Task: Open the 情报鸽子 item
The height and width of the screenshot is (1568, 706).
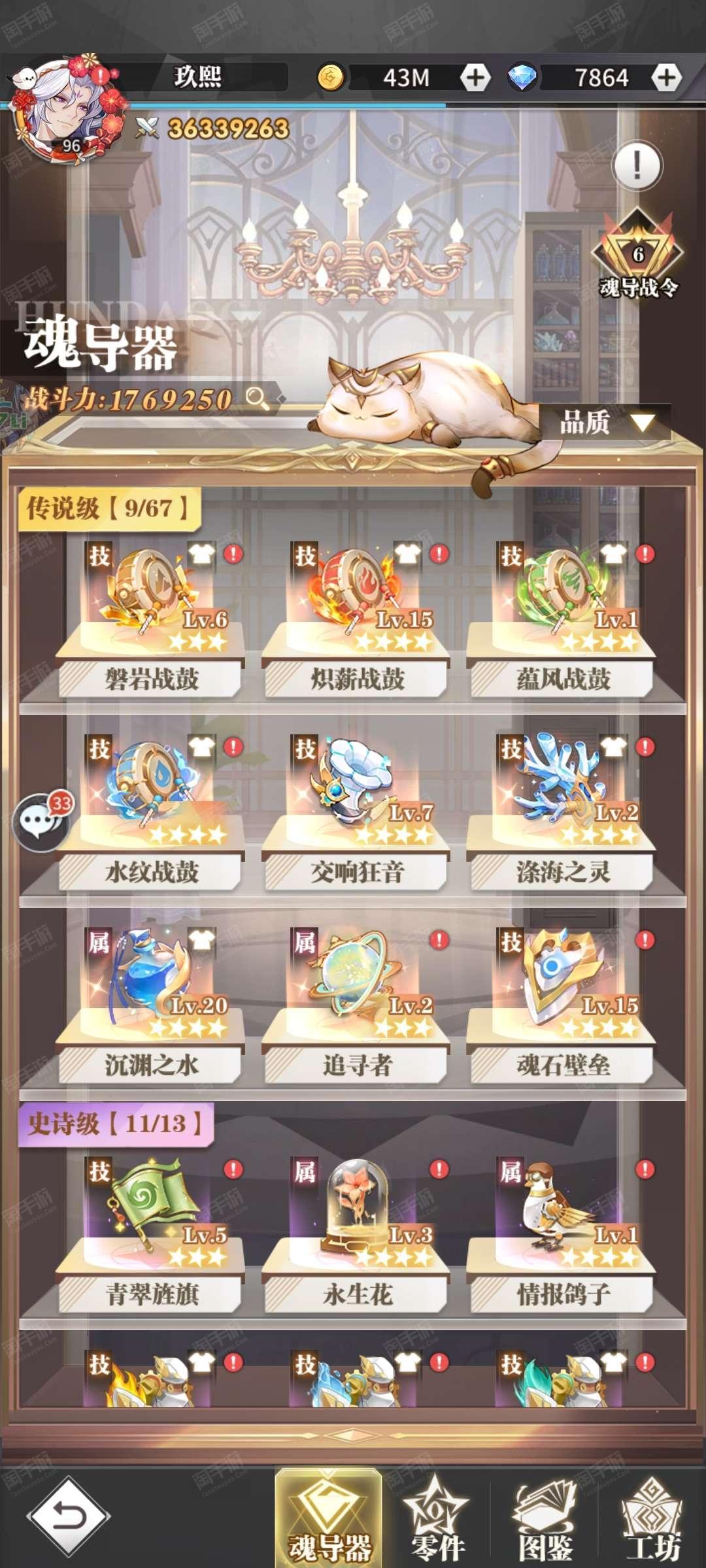Action: (x=562, y=1234)
